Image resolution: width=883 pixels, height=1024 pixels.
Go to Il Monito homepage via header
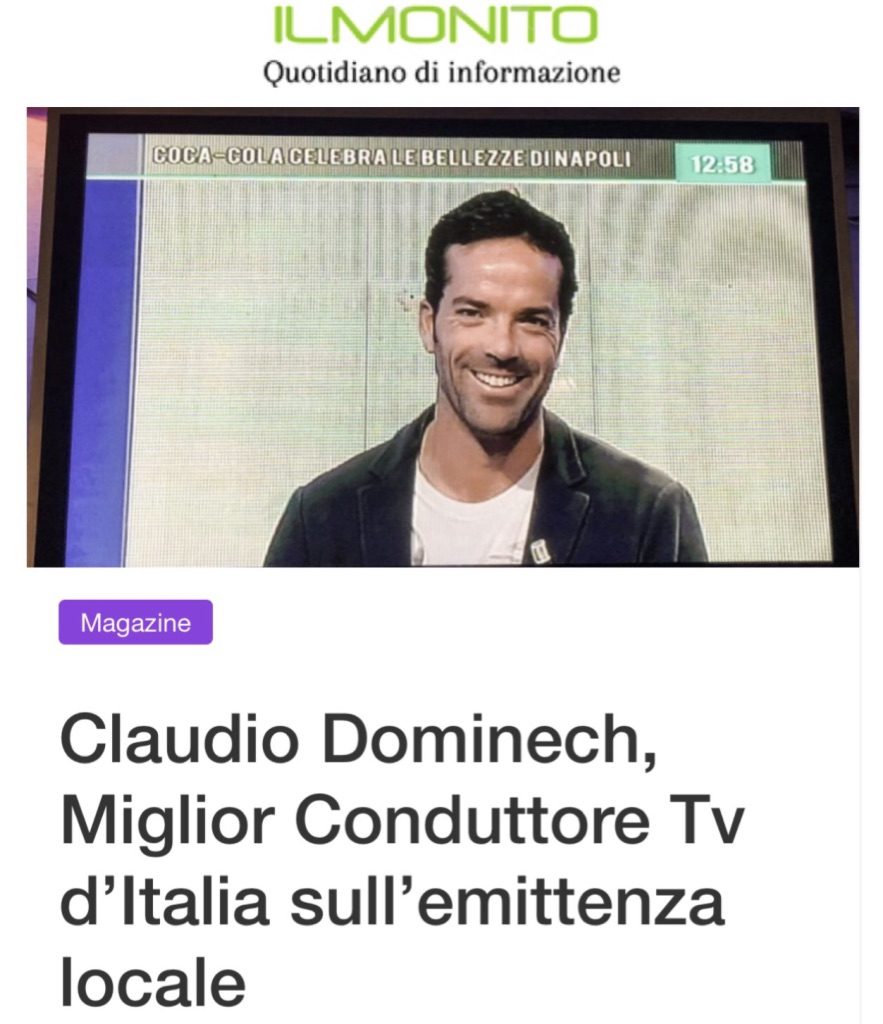coord(435,27)
